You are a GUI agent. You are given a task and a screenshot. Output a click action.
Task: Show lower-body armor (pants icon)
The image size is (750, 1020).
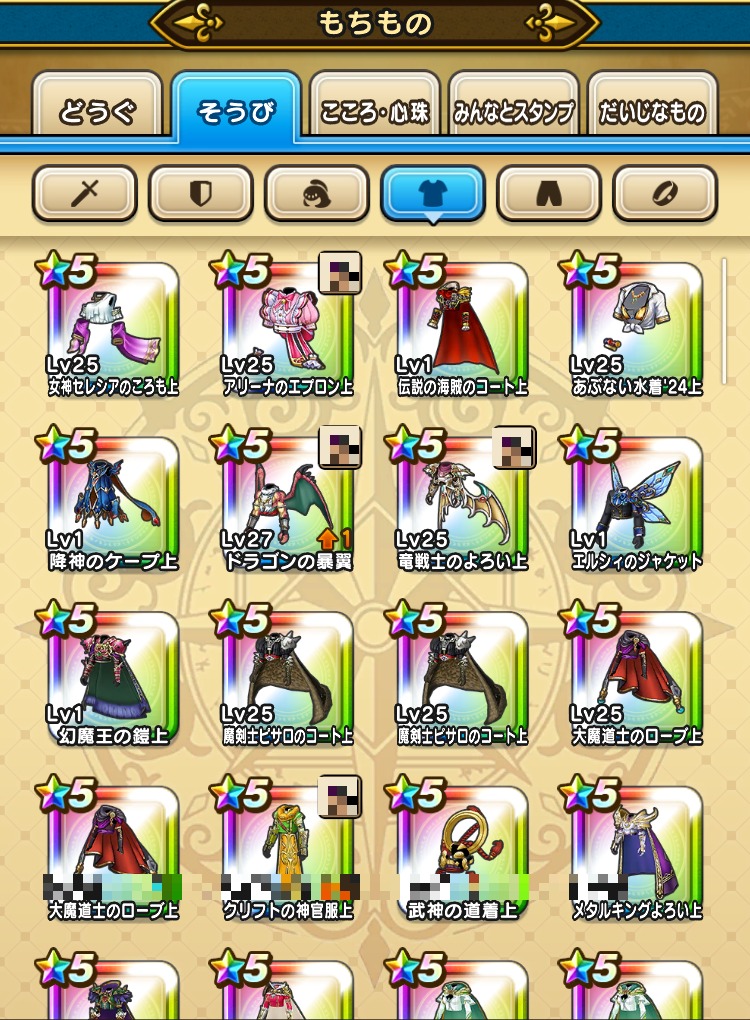[x=549, y=193]
